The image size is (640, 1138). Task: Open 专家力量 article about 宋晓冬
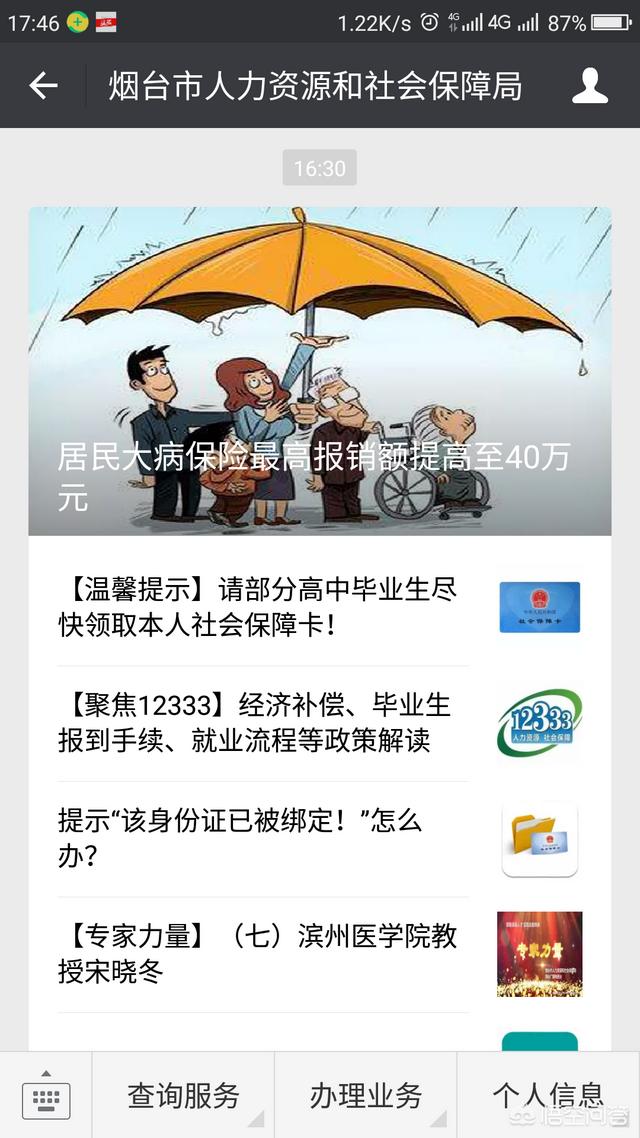320,954
